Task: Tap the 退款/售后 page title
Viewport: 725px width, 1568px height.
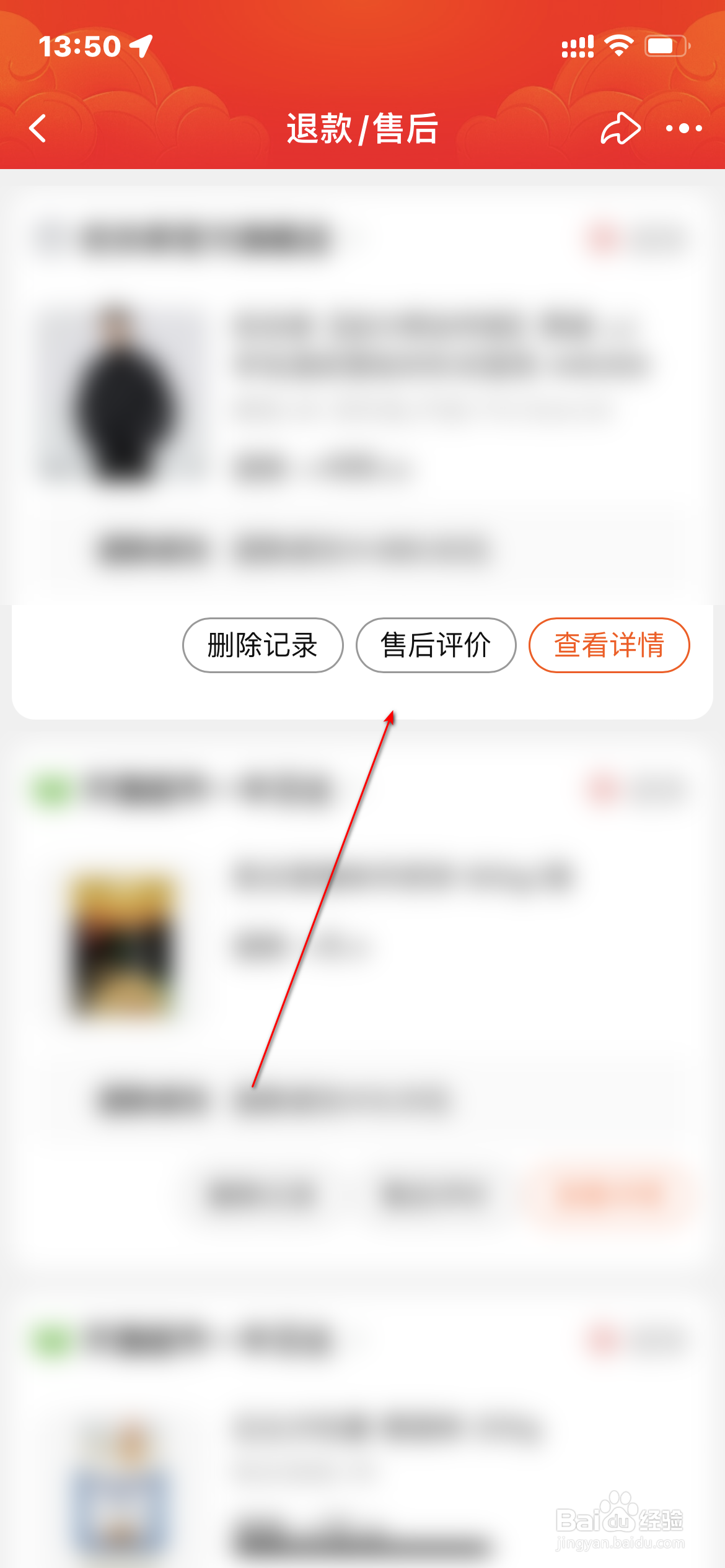Action: coord(362,128)
